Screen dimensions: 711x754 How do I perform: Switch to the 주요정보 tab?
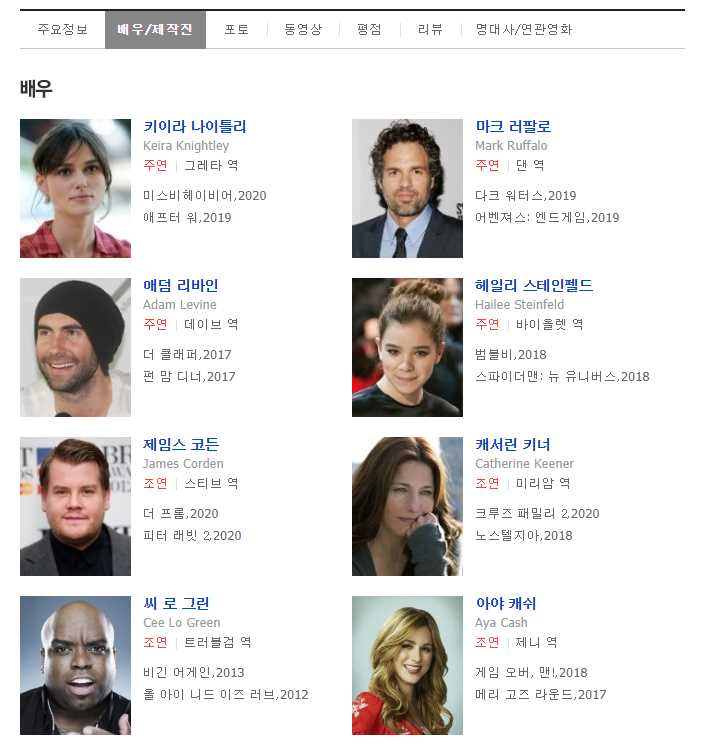[62, 30]
